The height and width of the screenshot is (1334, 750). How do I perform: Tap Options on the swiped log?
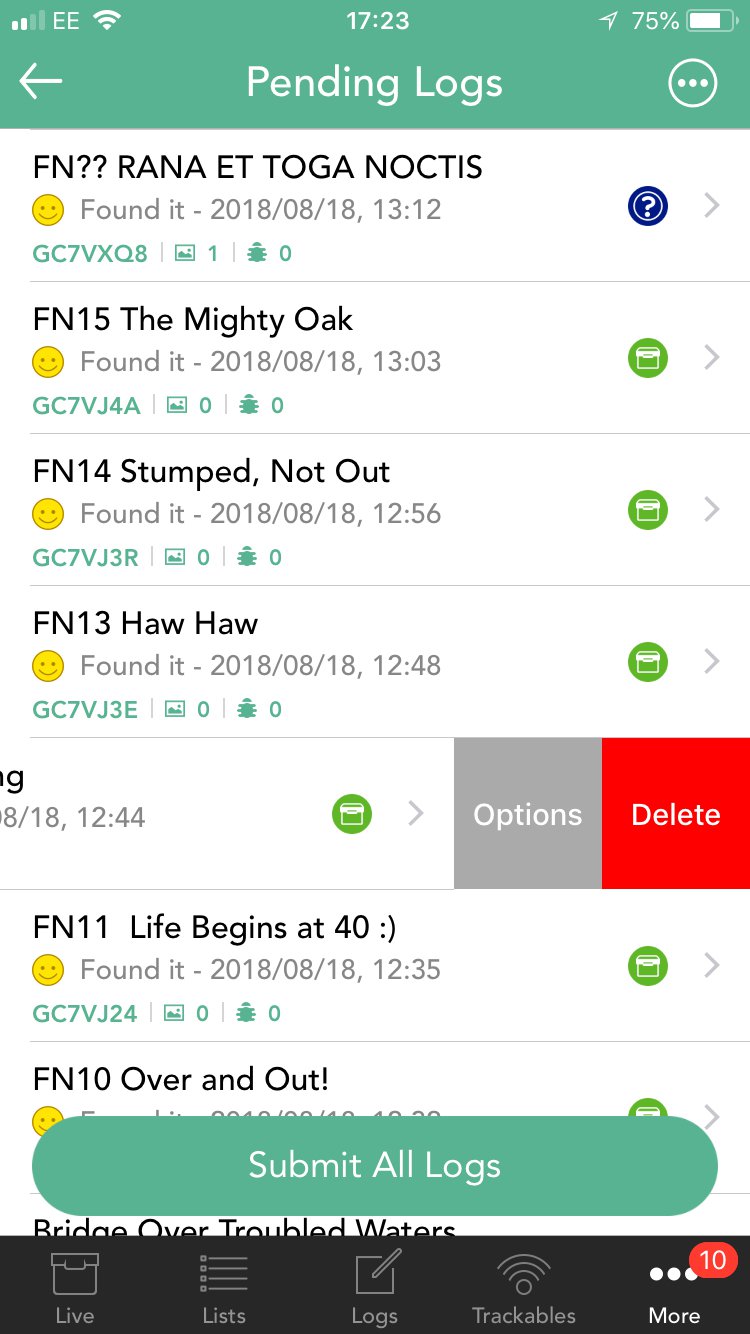pyautogui.click(x=528, y=814)
